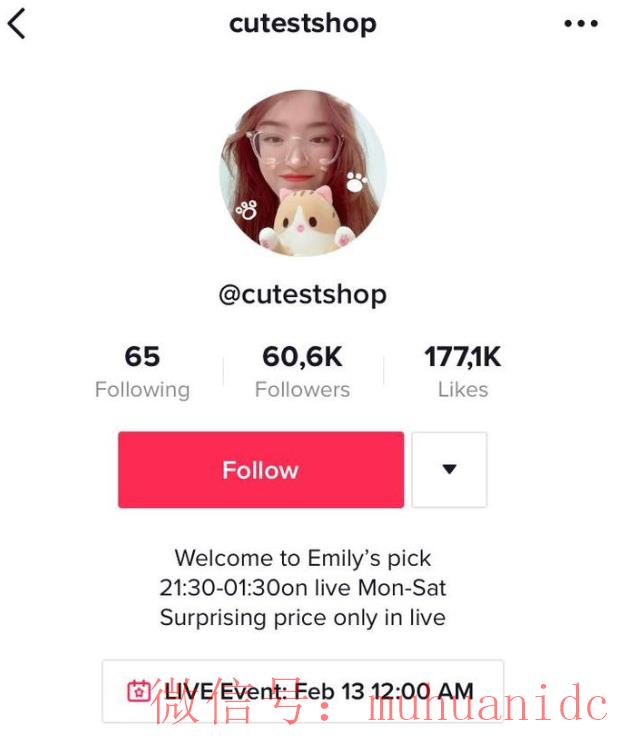Viewport: 623px width, 741px height.
Task: Expand suggested accounts dropdown arrow
Action: (x=449, y=470)
